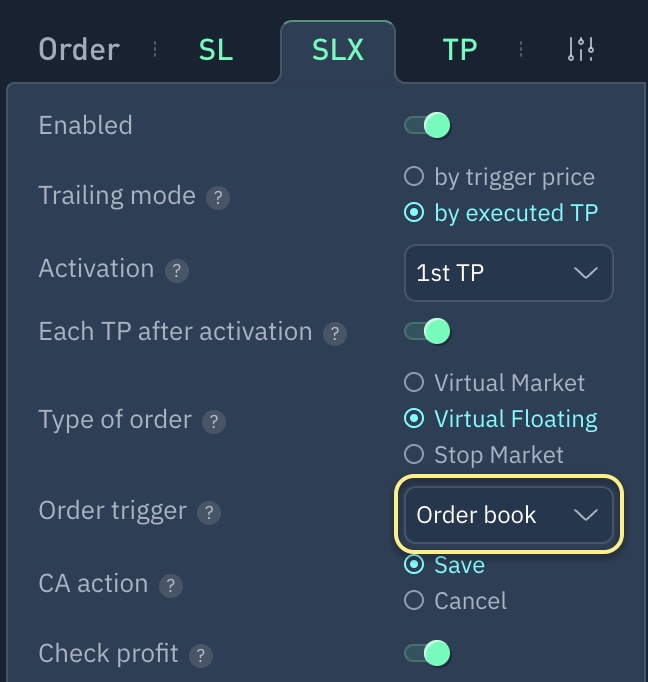Viewport: 648px width, 682px height.
Task: Show help for Trailing mode
Action: pos(218,197)
